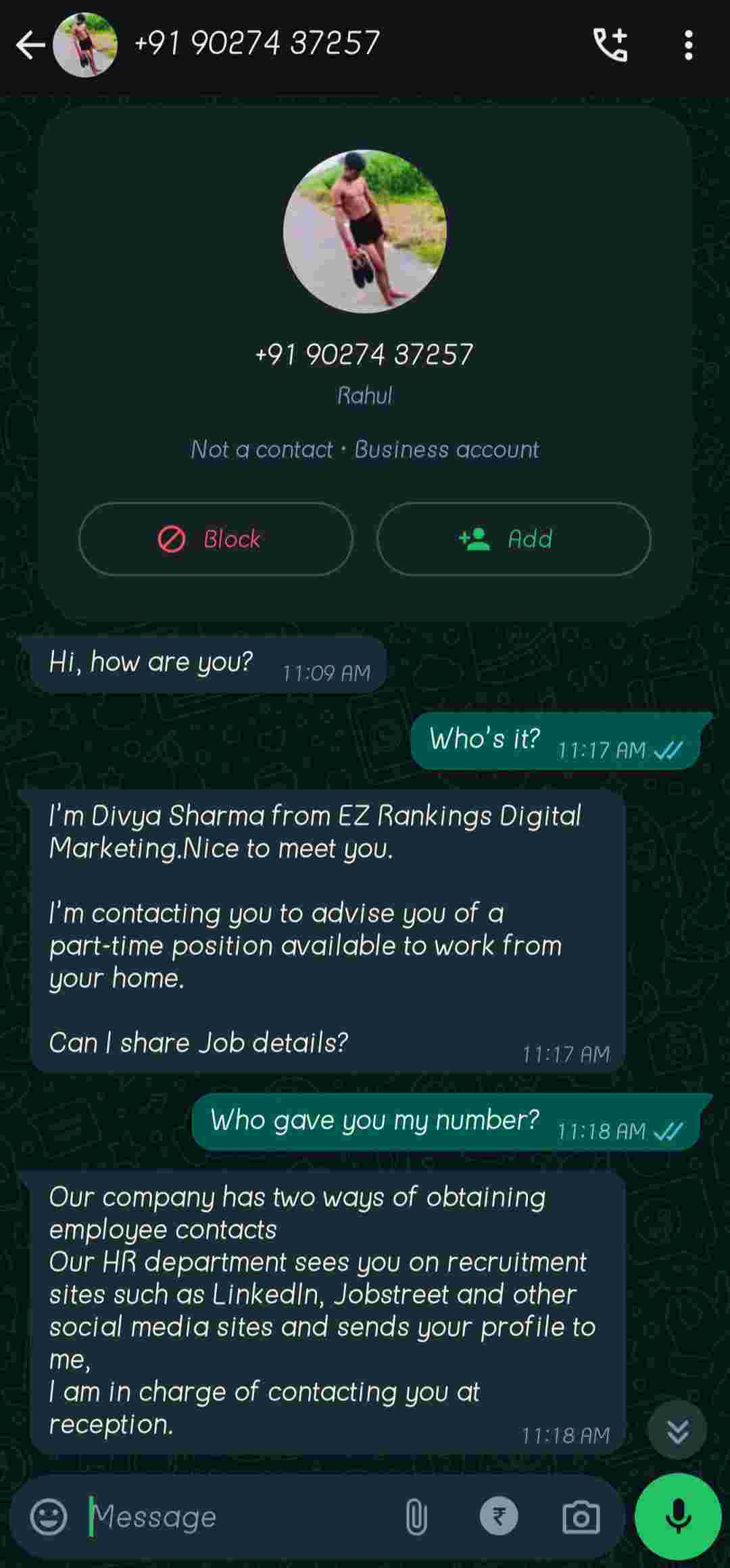This screenshot has height=1568, width=730.
Task: Open the rupee payment option
Action: [499, 1517]
